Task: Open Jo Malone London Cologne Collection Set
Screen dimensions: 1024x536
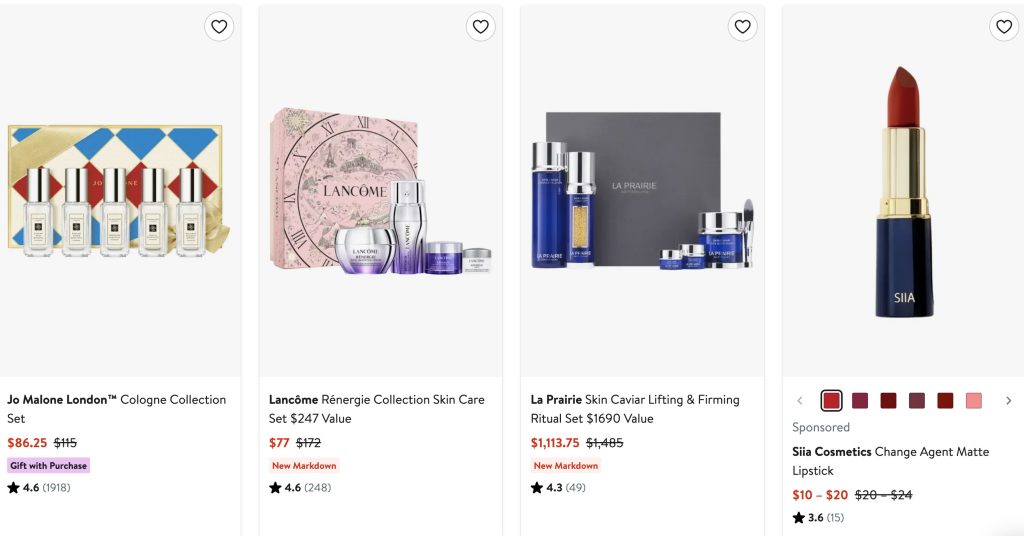Action: click(116, 408)
